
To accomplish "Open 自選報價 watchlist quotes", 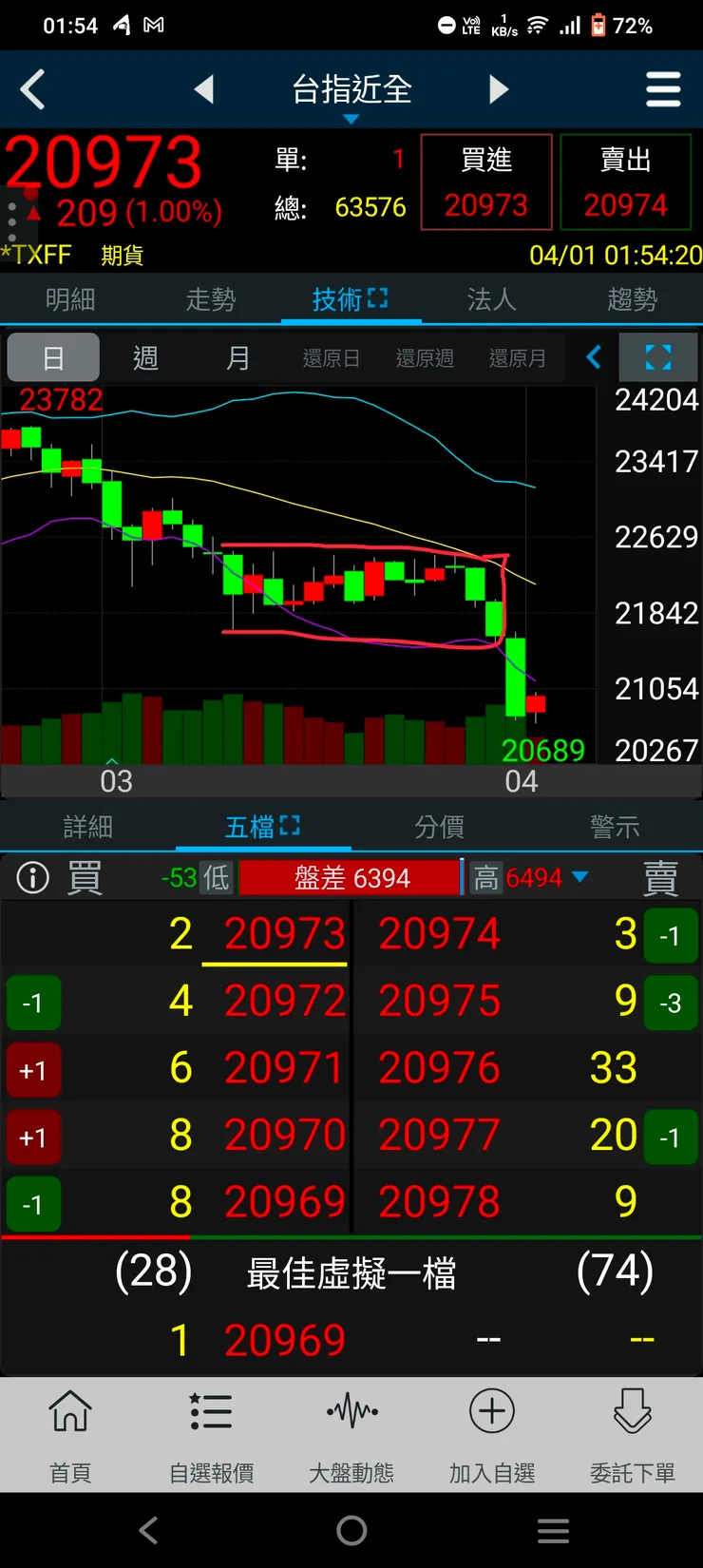I will click(211, 1435).
